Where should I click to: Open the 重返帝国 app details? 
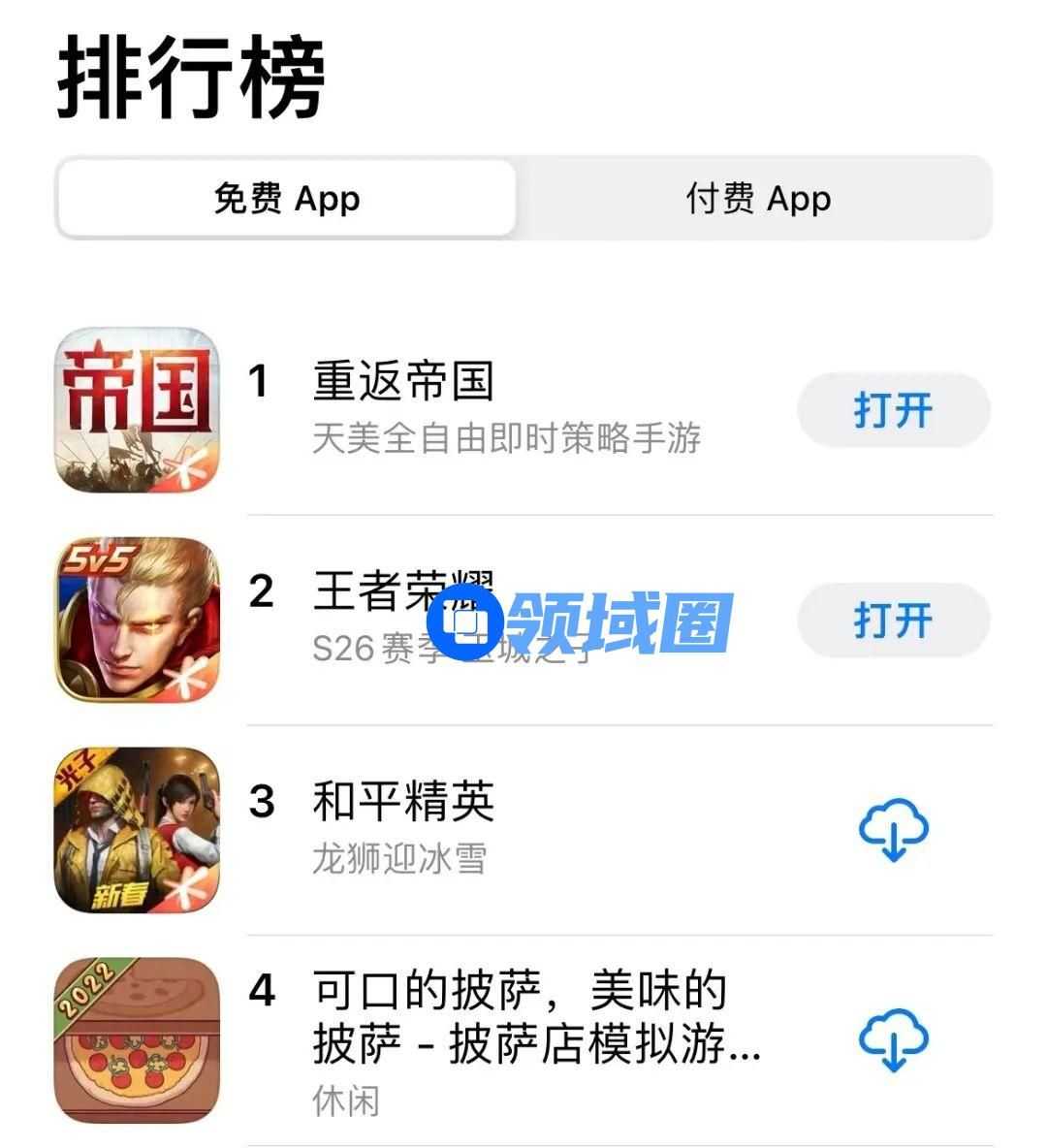[403, 381]
